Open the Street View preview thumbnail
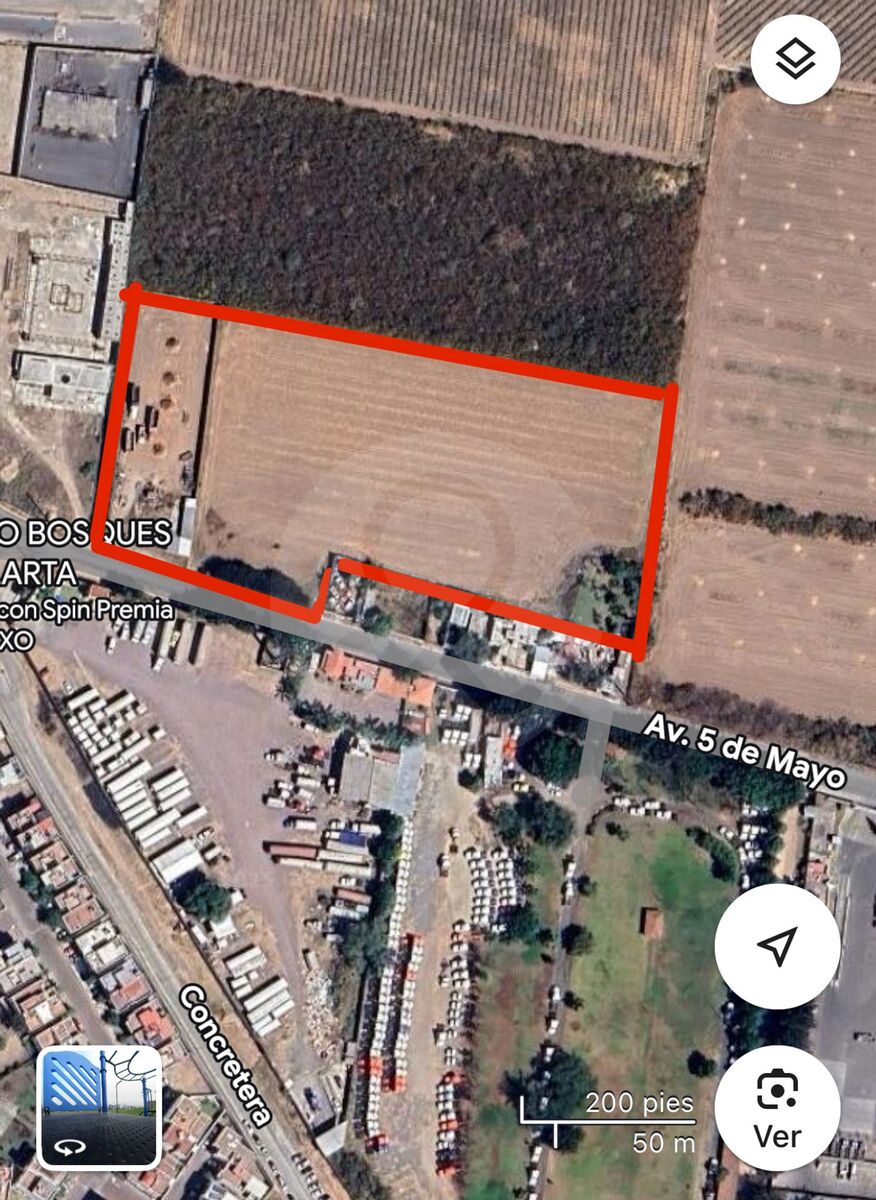This screenshot has height=1200, width=876. [x=99, y=1107]
